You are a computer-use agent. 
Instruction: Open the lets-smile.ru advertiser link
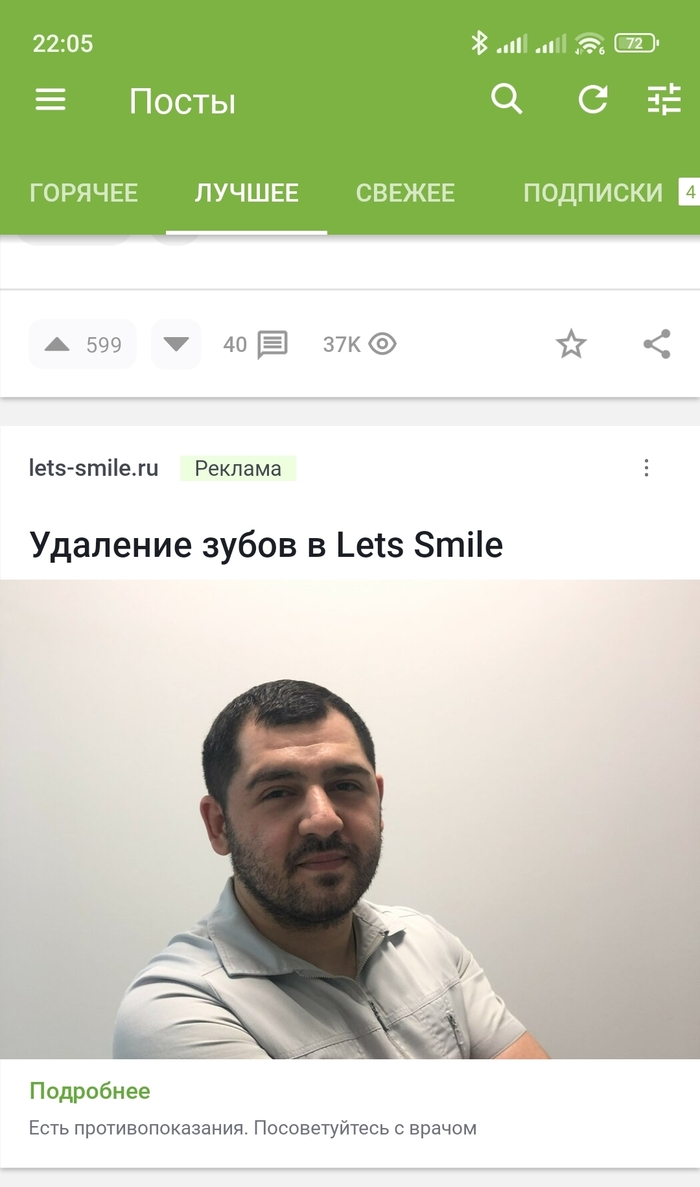click(x=94, y=468)
